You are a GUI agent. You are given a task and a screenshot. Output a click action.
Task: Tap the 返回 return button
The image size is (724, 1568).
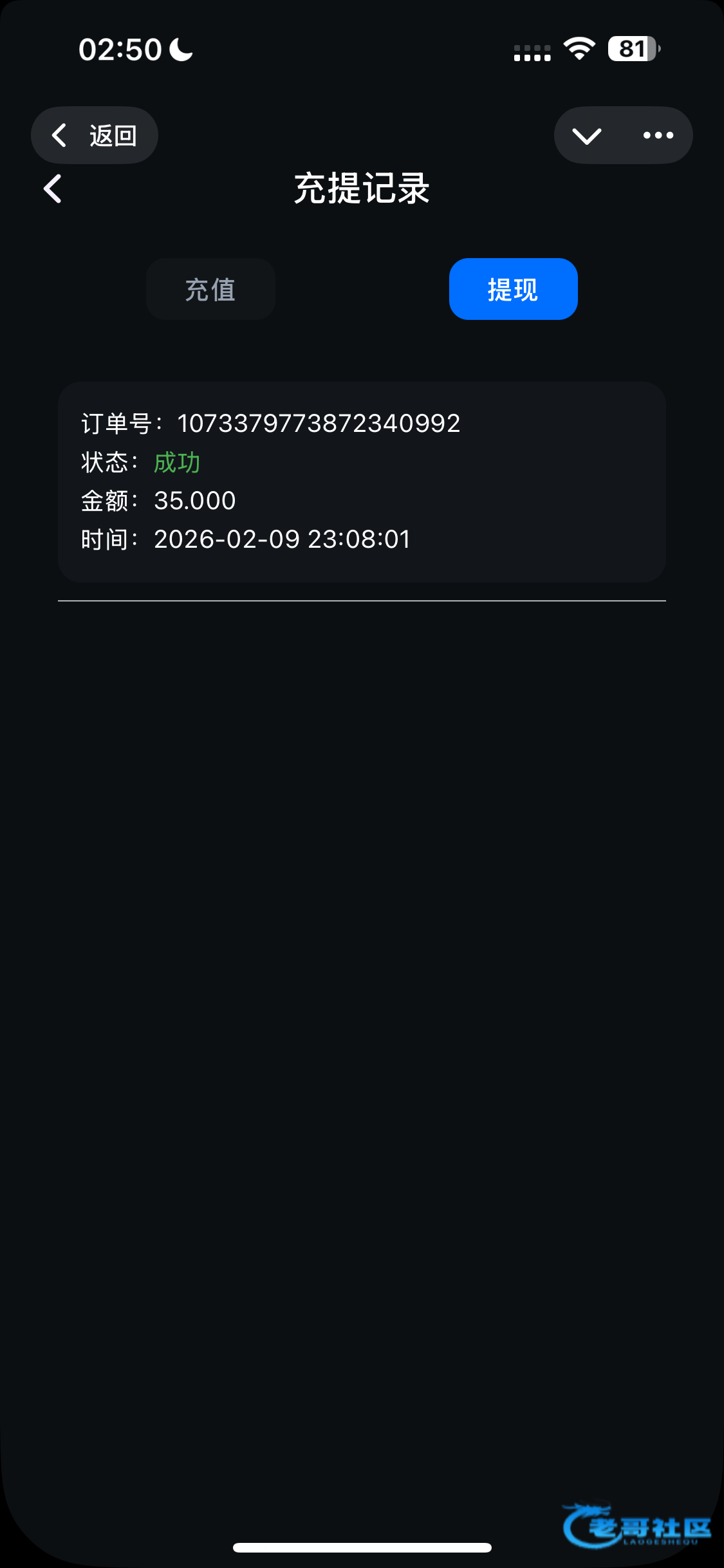pyautogui.click(x=95, y=135)
